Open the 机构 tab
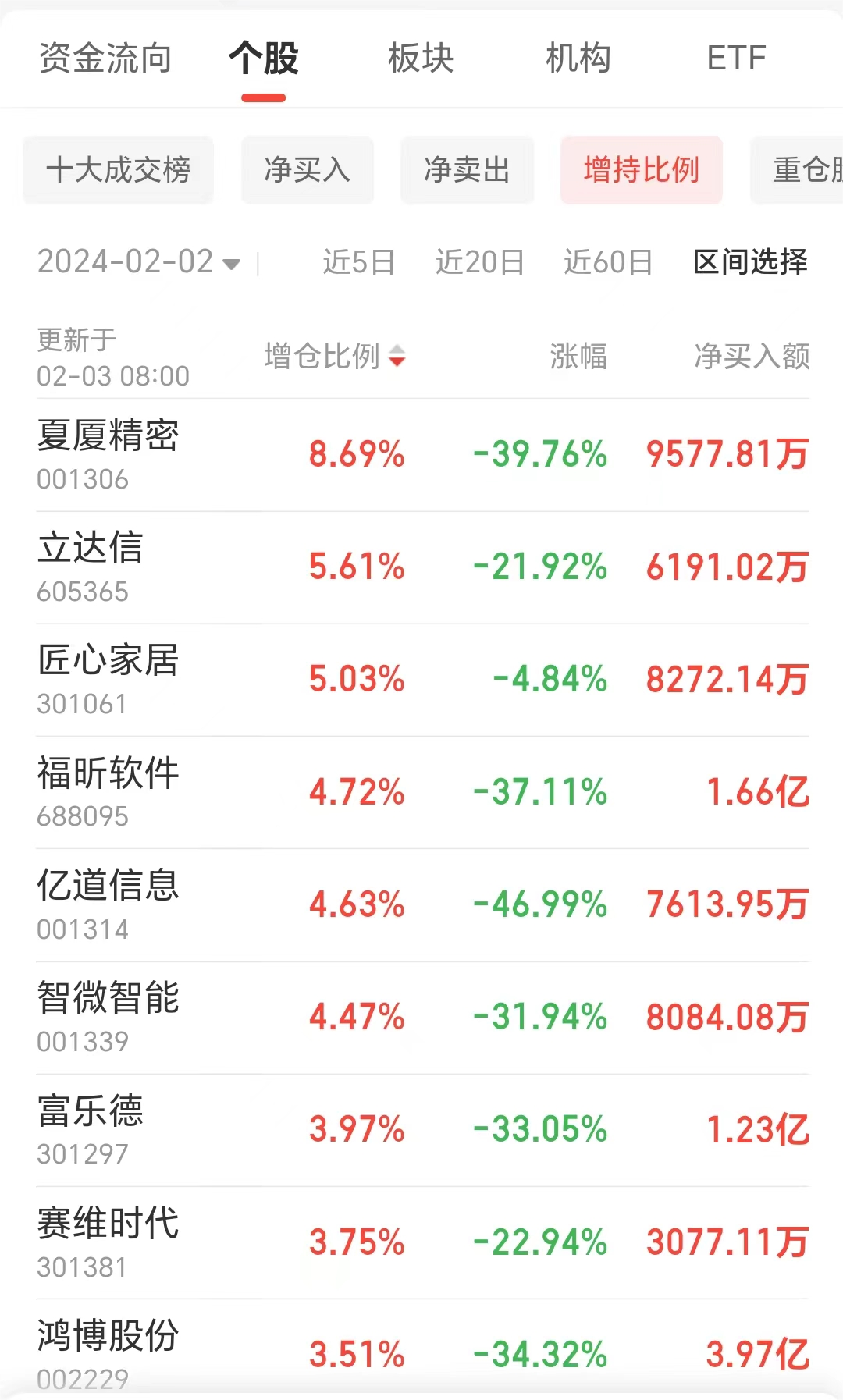 pyautogui.click(x=578, y=59)
